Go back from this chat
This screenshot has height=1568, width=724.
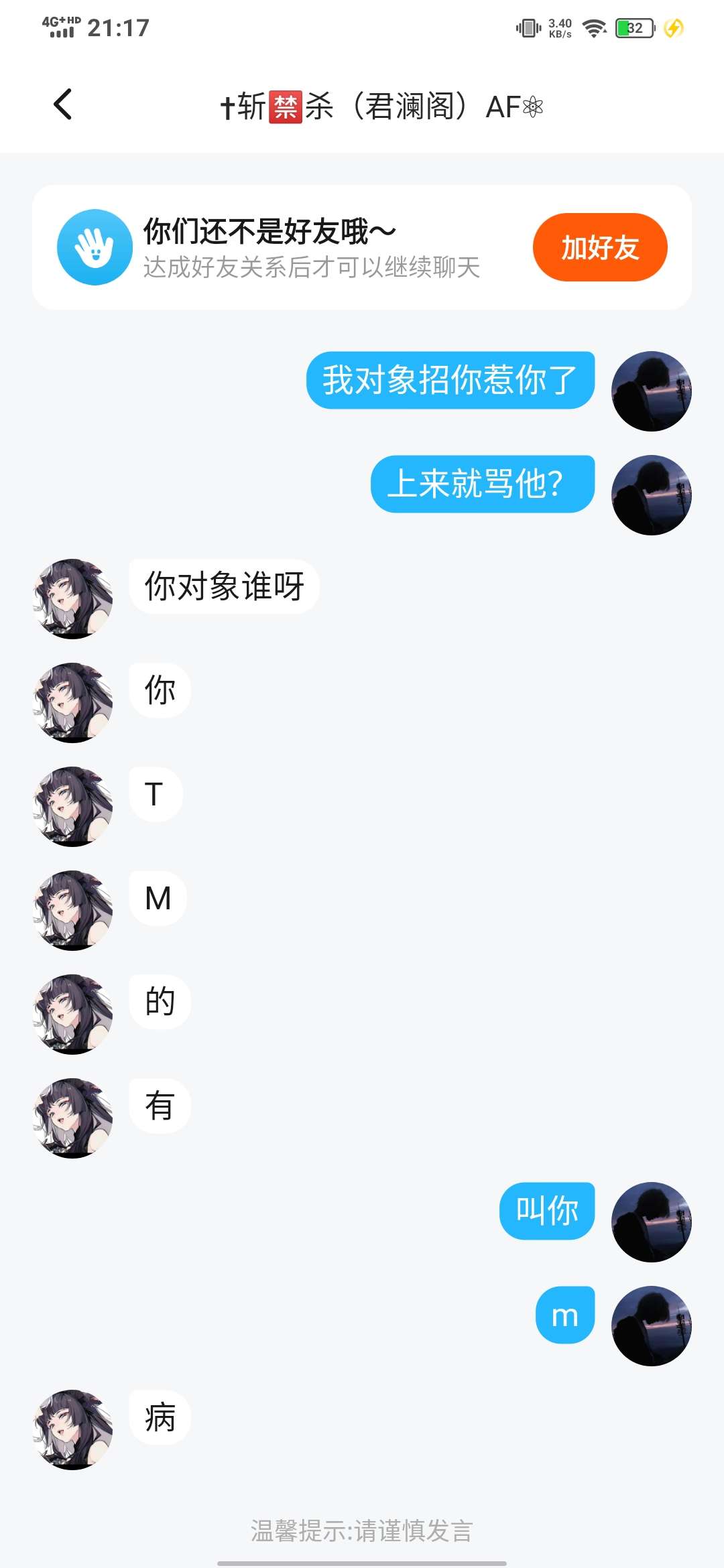coord(63,105)
